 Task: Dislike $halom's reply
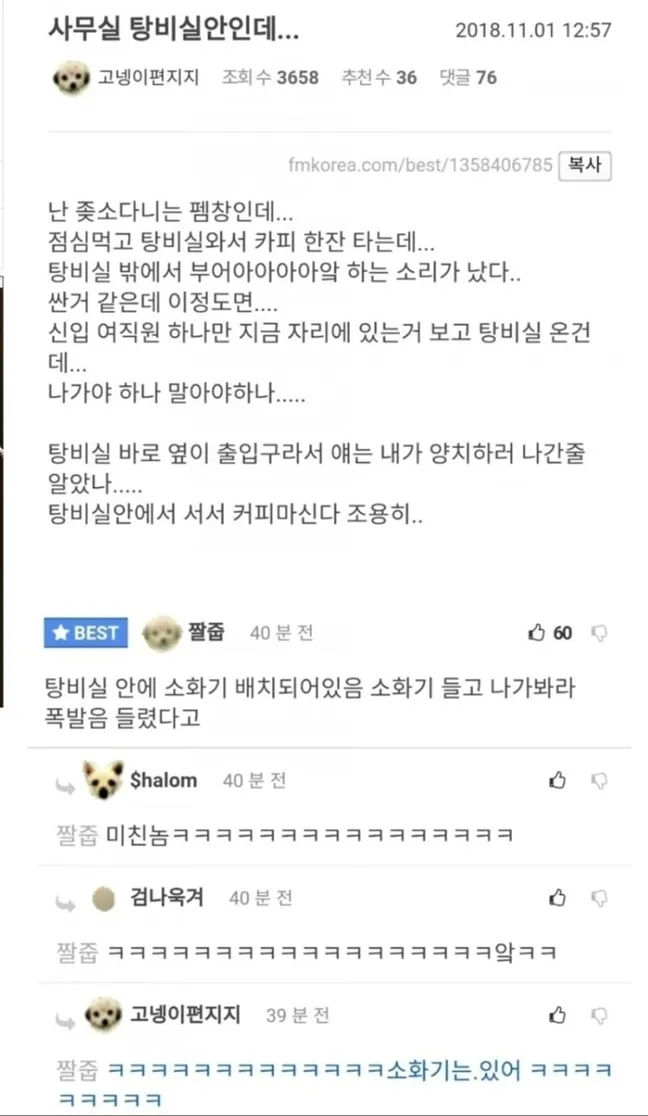coord(599,781)
